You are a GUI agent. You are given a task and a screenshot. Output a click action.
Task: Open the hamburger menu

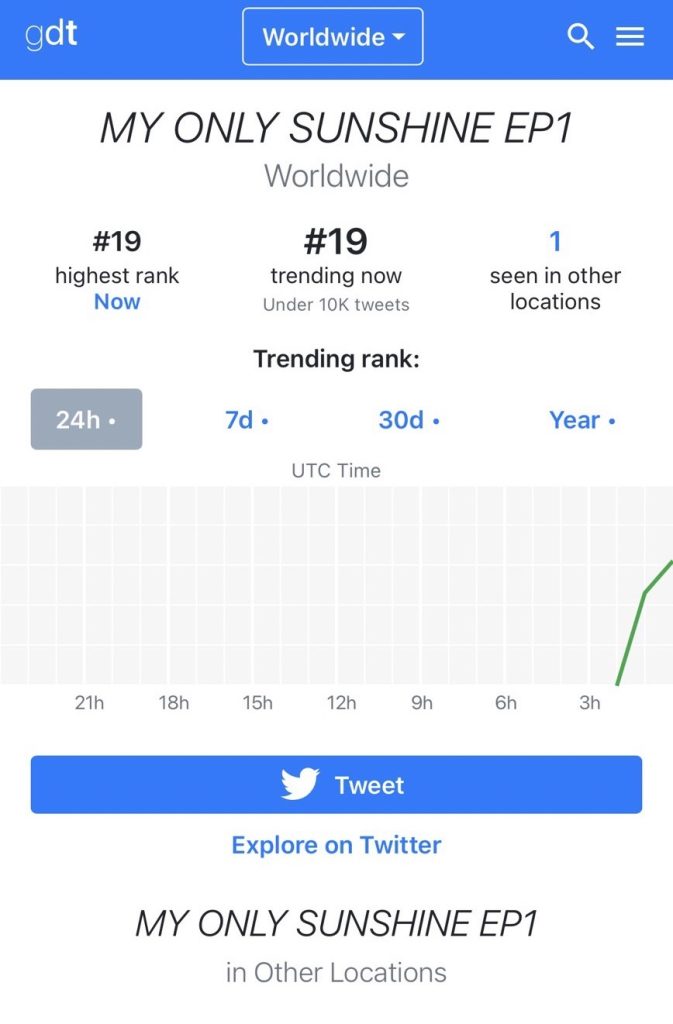[629, 37]
